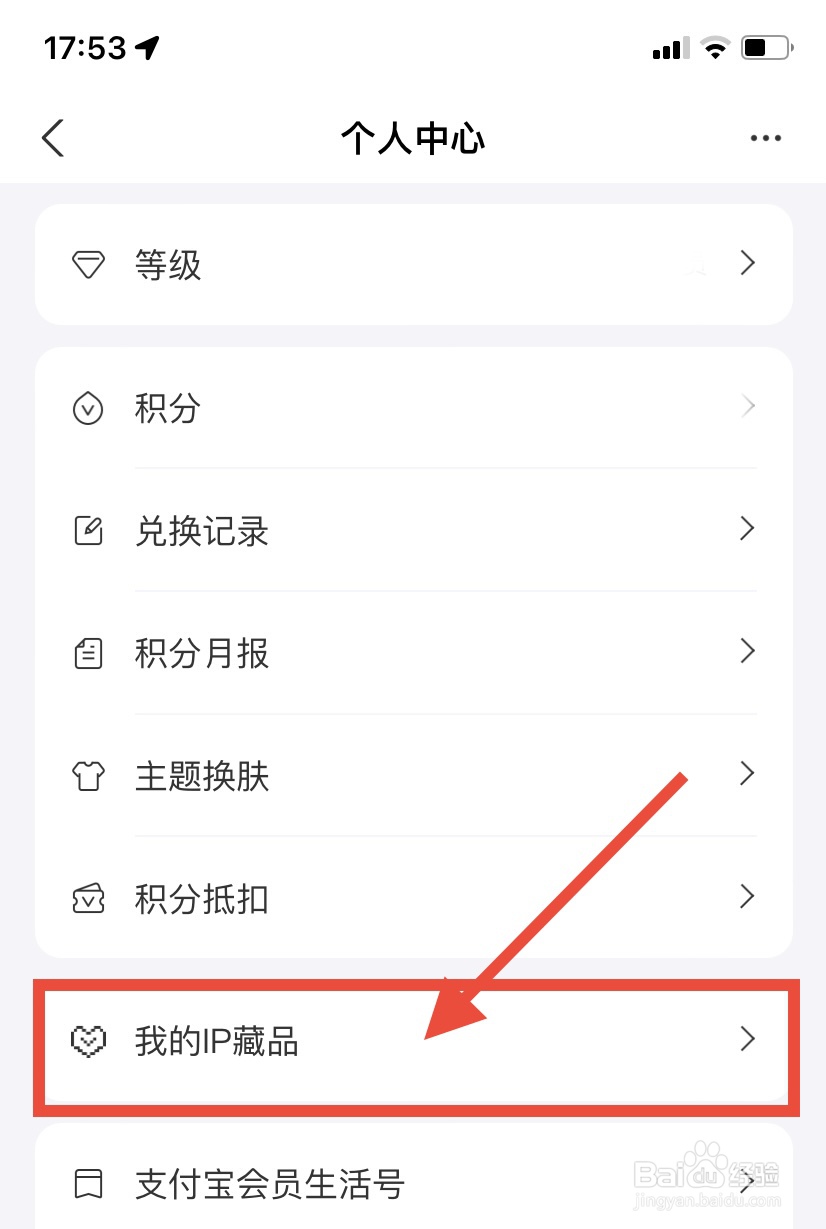Viewport: 826px width, 1229px height.
Task: Expand the 兑换记录 row via its chevron
Action: click(x=748, y=530)
